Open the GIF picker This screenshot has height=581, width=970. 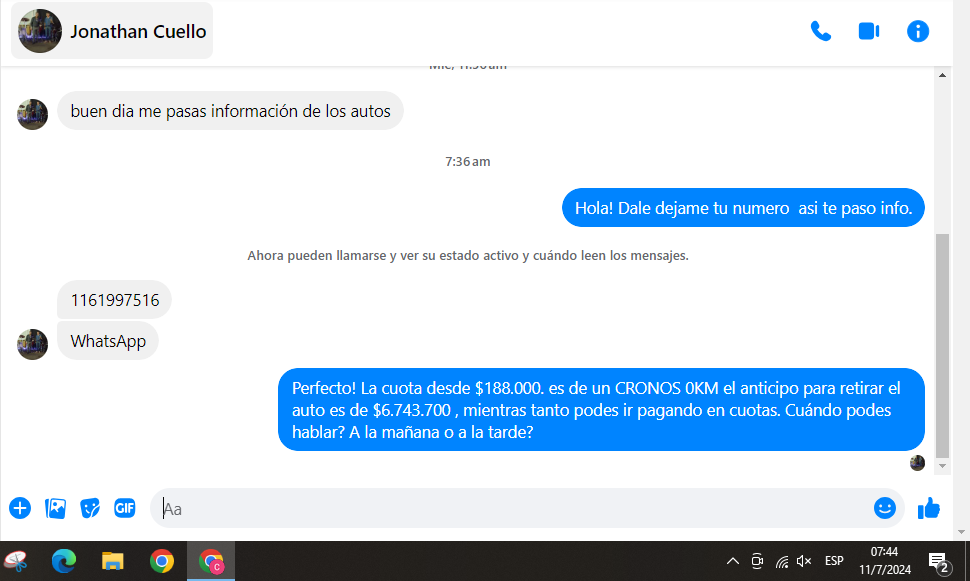124,508
